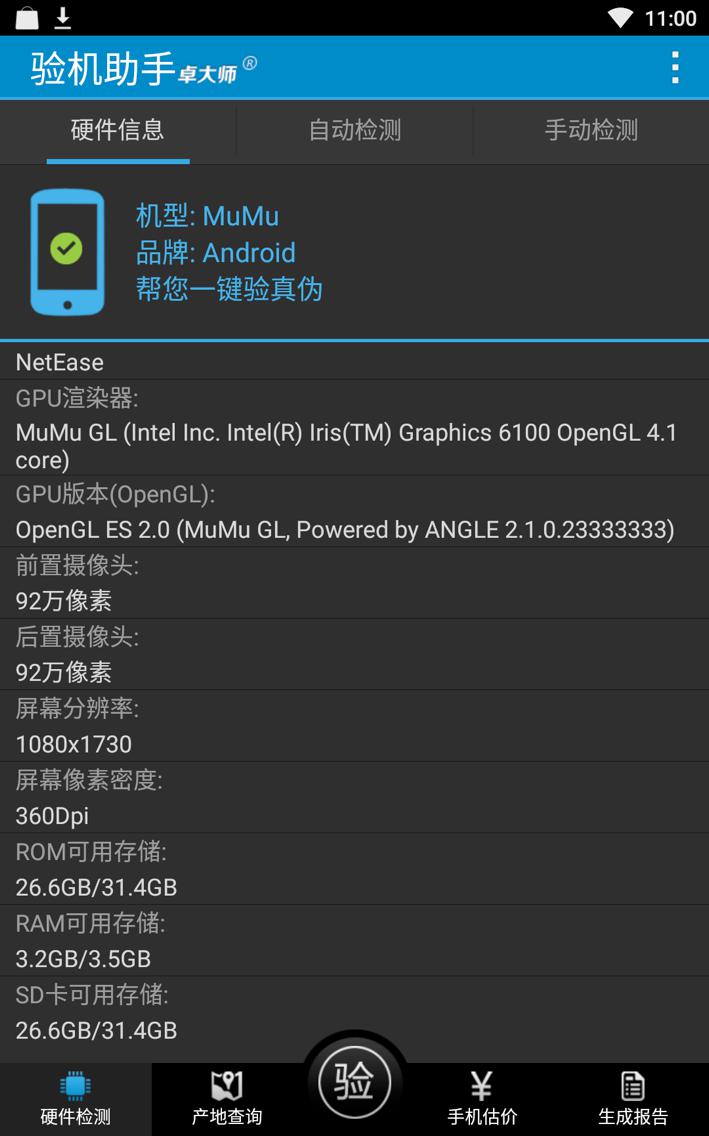
Task: Open 硬件检测 in bottom navigation
Action: [x=75, y=1098]
